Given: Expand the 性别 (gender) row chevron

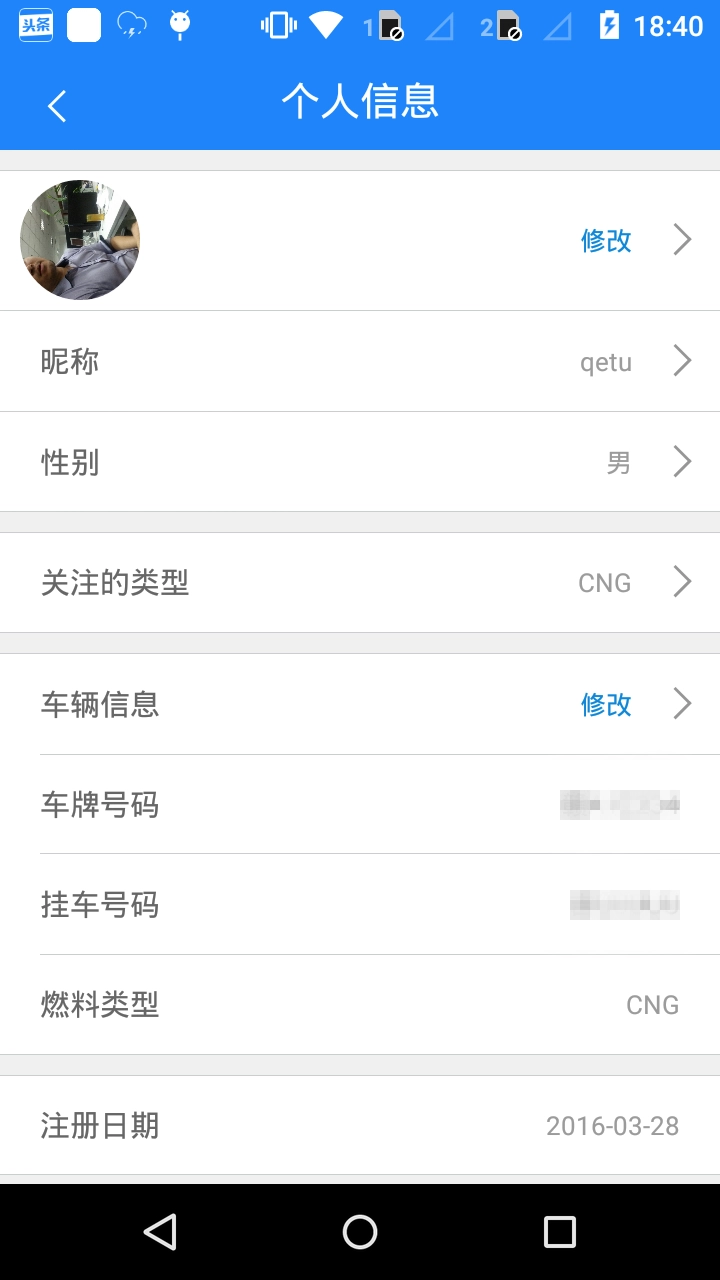Looking at the screenshot, I should [681, 461].
